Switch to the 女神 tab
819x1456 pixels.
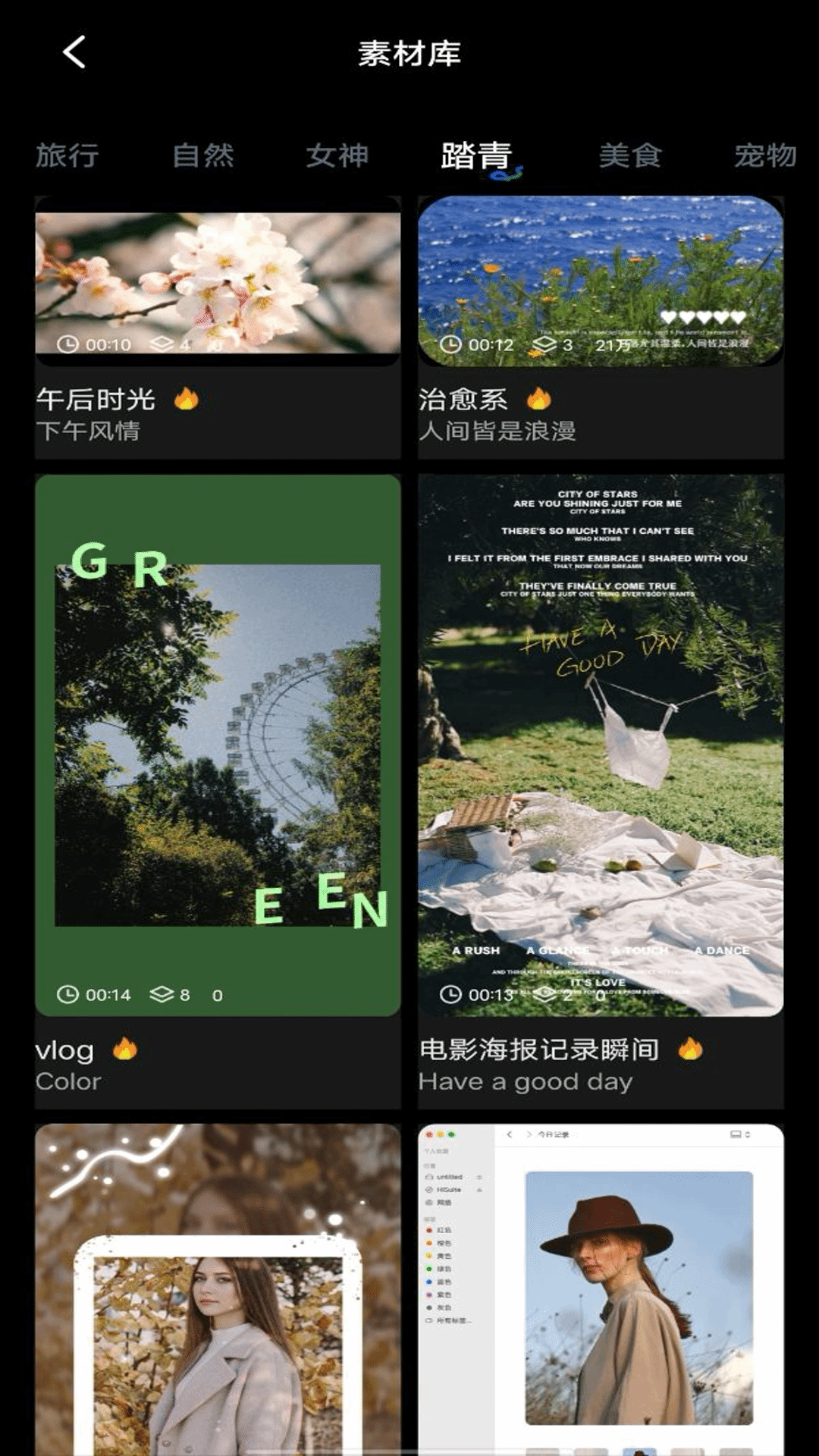(x=338, y=156)
